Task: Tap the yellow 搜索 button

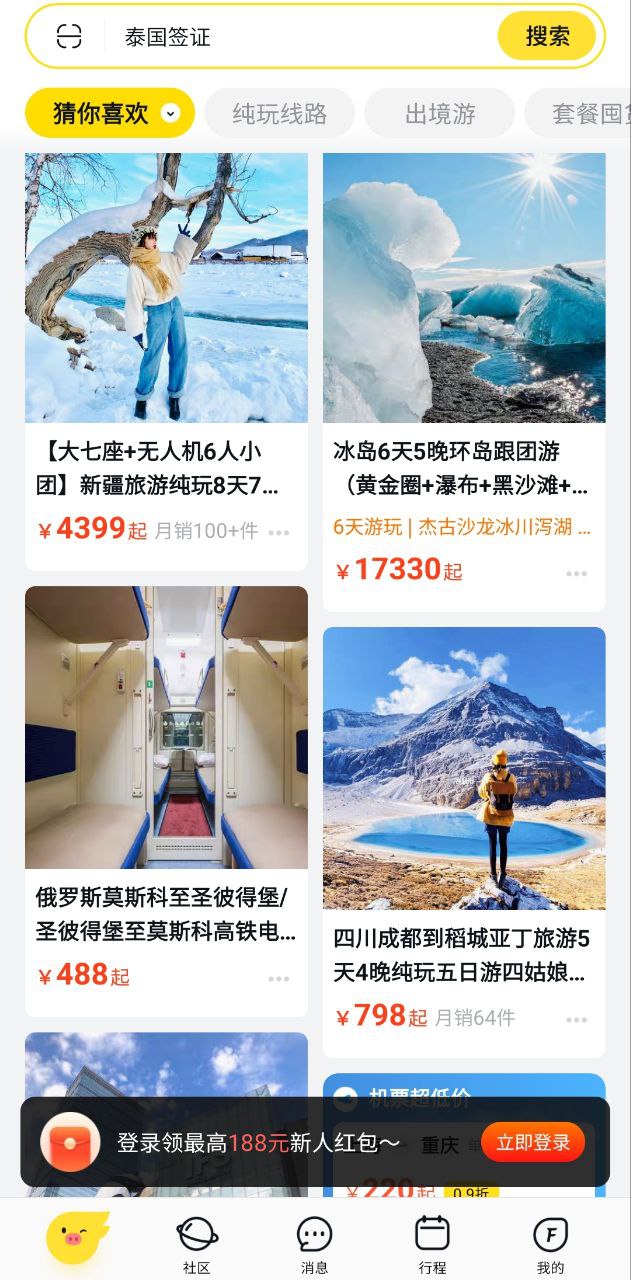Action: (x=547, y=37)
